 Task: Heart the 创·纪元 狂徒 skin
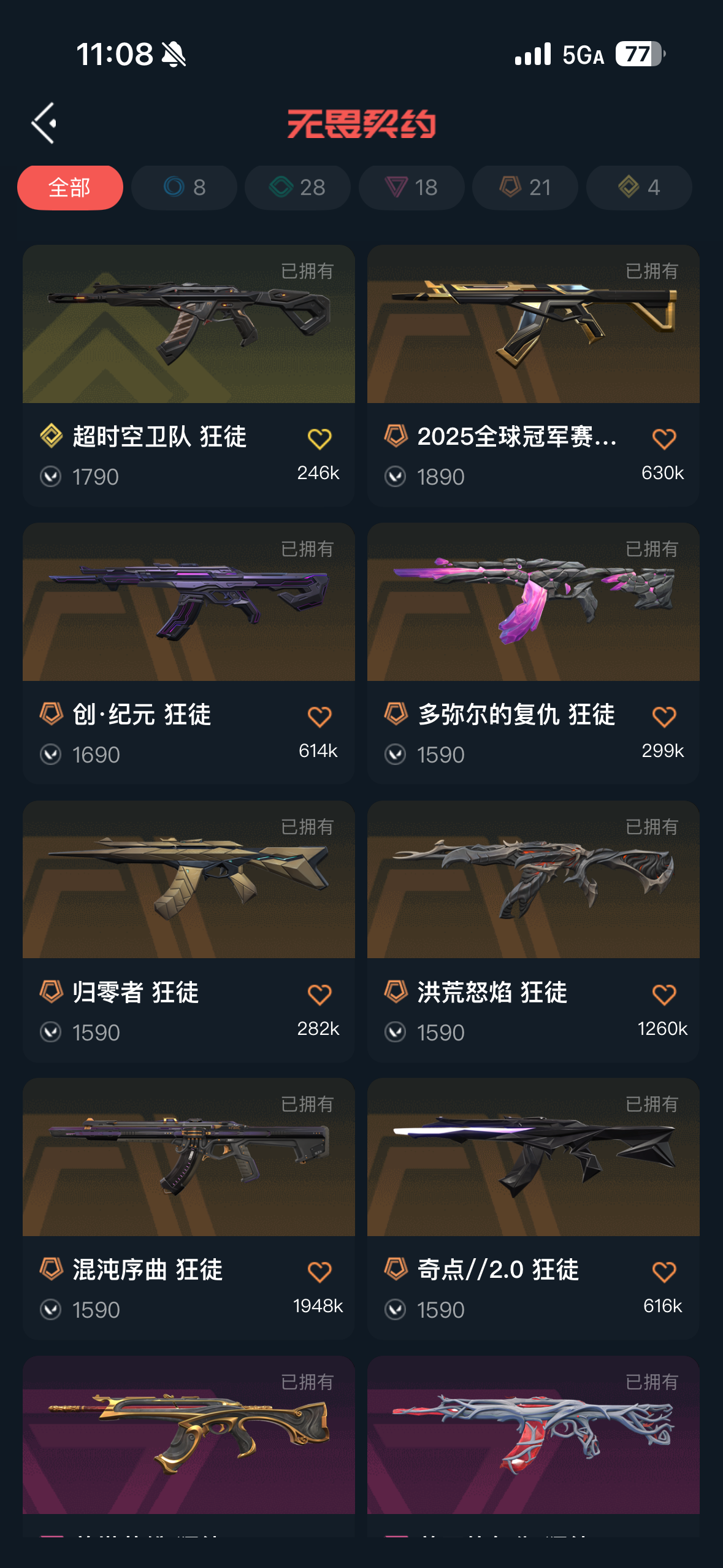pyautogui.click(x=319, y=717)
